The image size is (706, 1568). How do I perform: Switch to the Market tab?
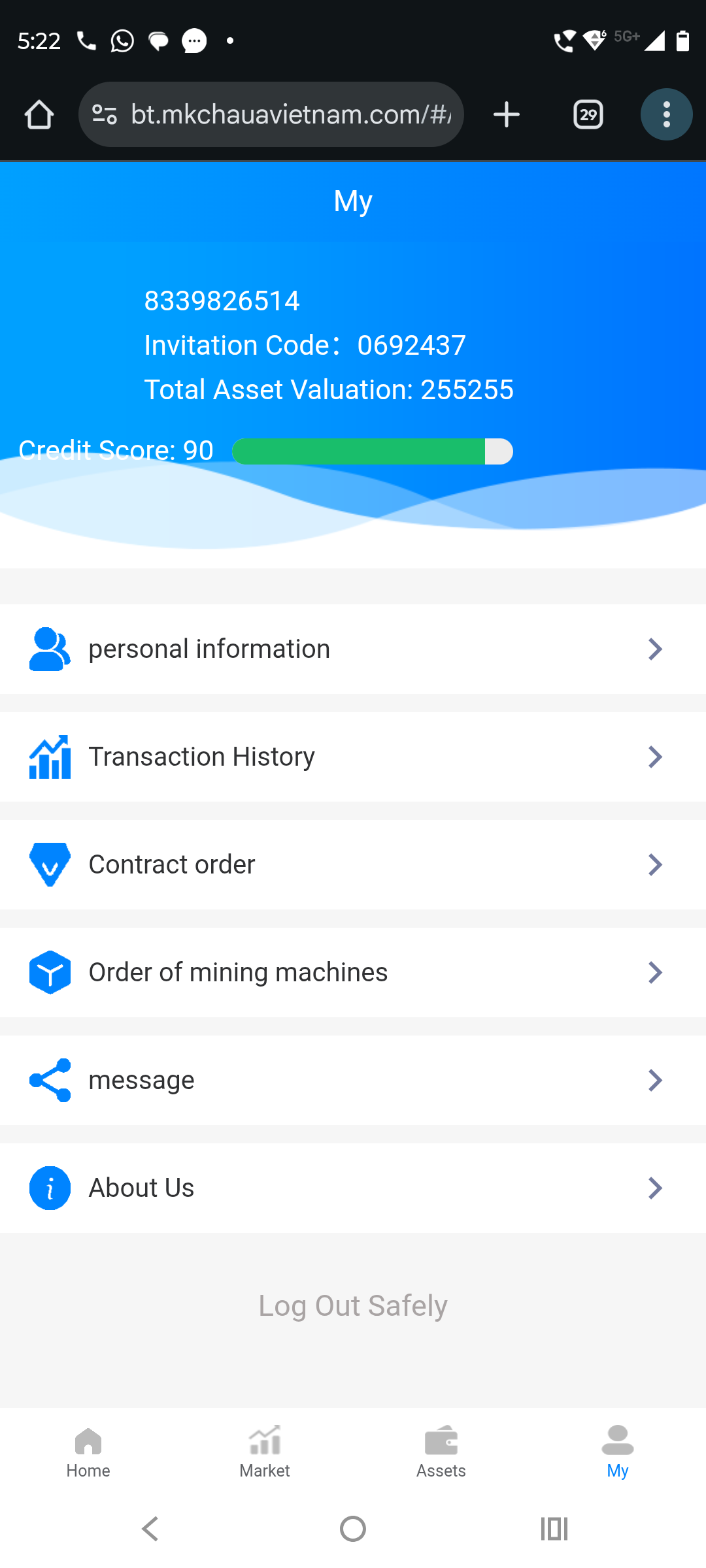coord(265,1452)
